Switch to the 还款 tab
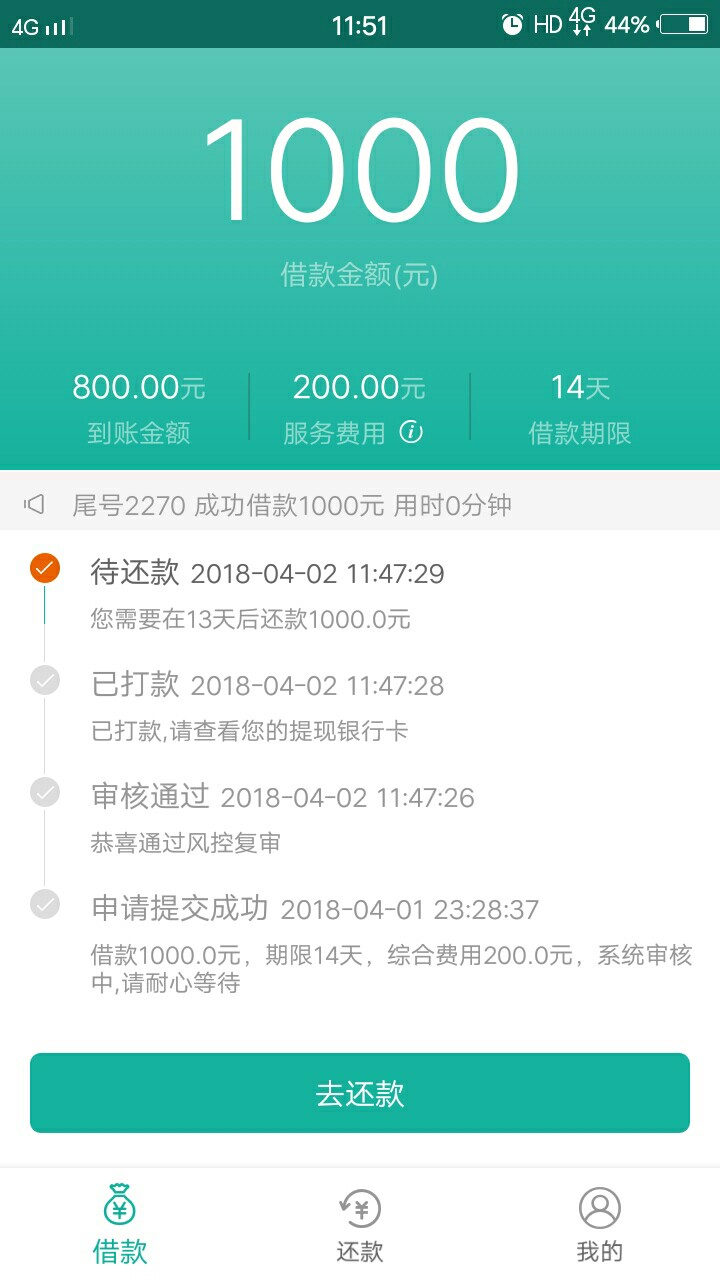Screen dimensions: 720x1280 point(360,1225)
